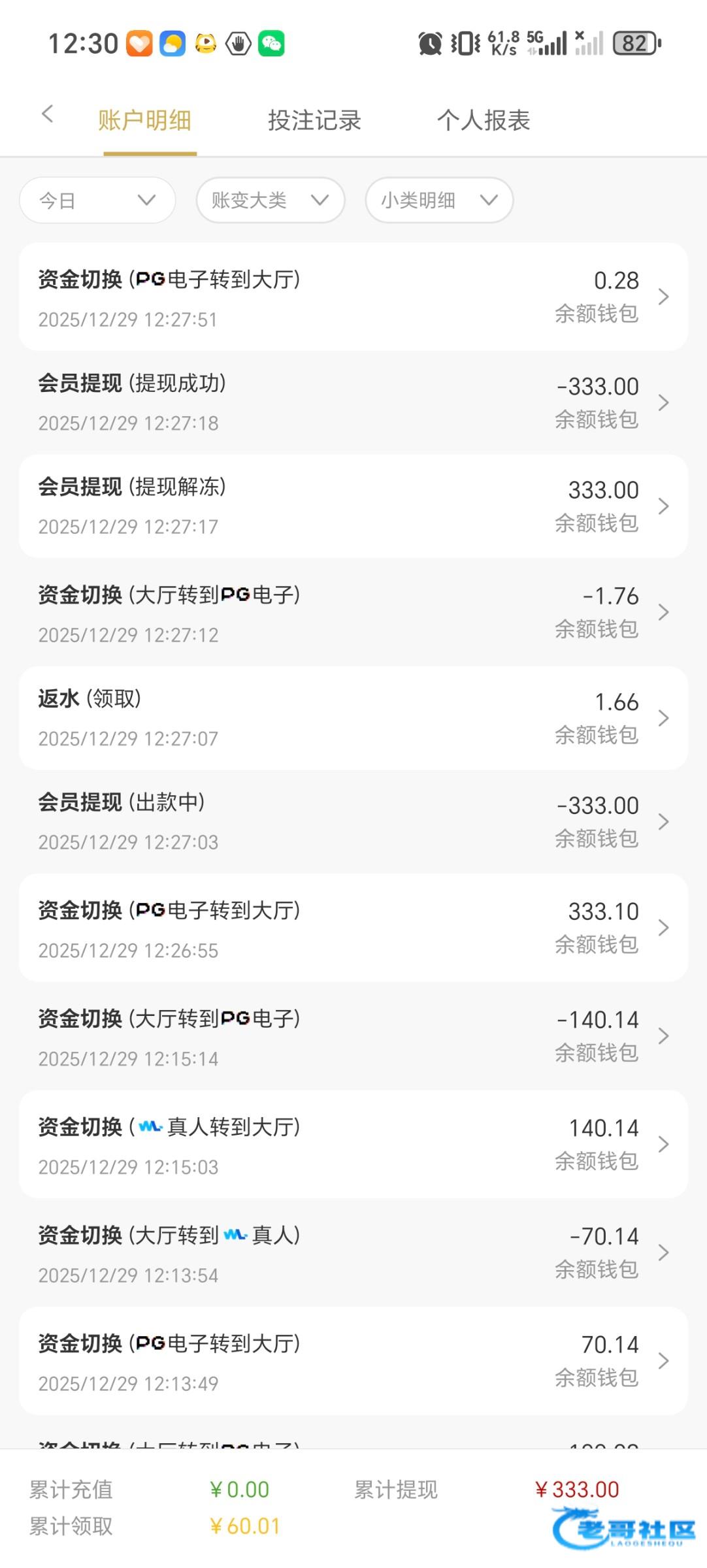Open the -140.14 transfer record
This screenshot has width=707, height=1568.
click(353, 1037)
